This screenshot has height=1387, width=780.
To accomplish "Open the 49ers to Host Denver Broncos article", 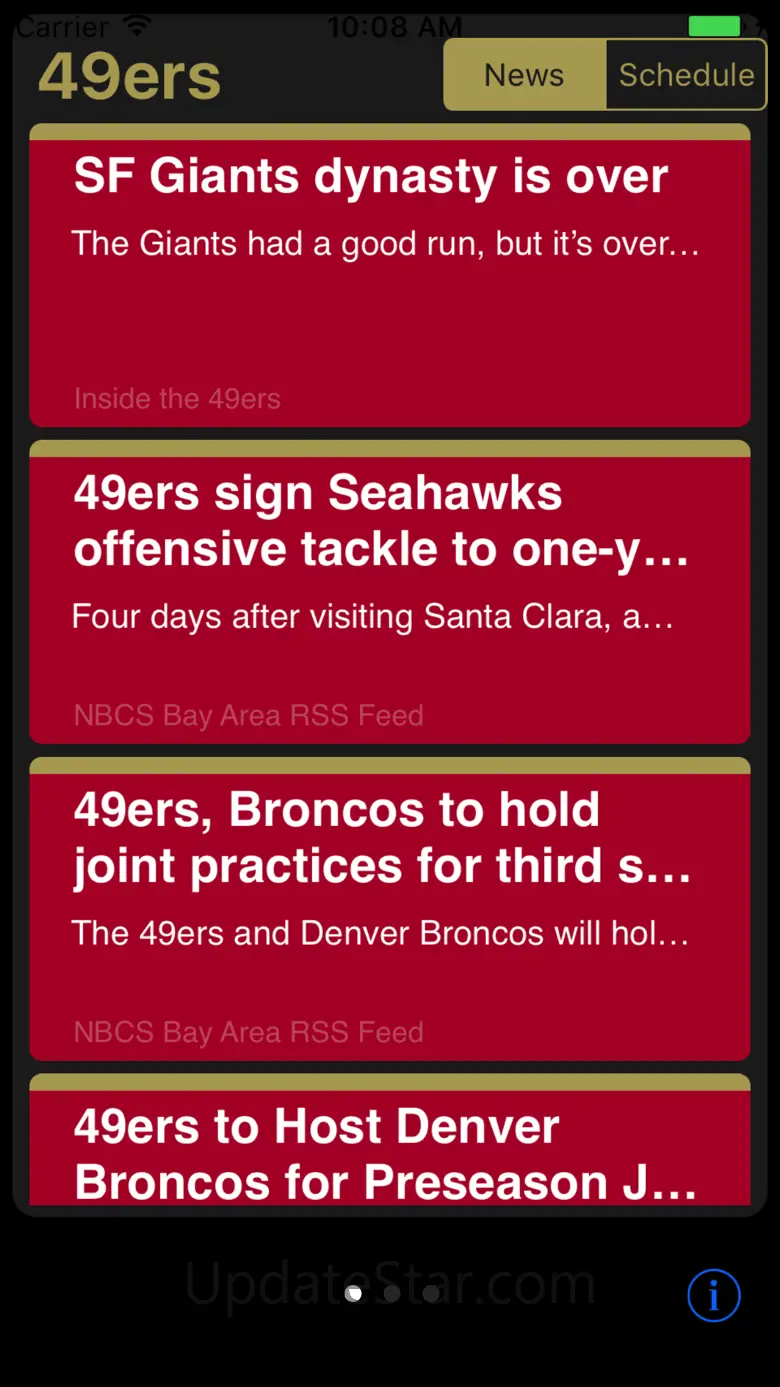I will [390, 1140].
